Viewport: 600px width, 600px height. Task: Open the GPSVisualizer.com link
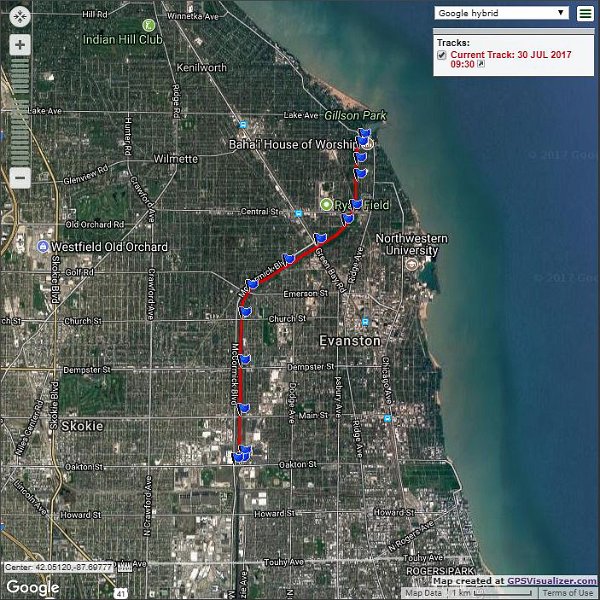(x=552, y=580)
